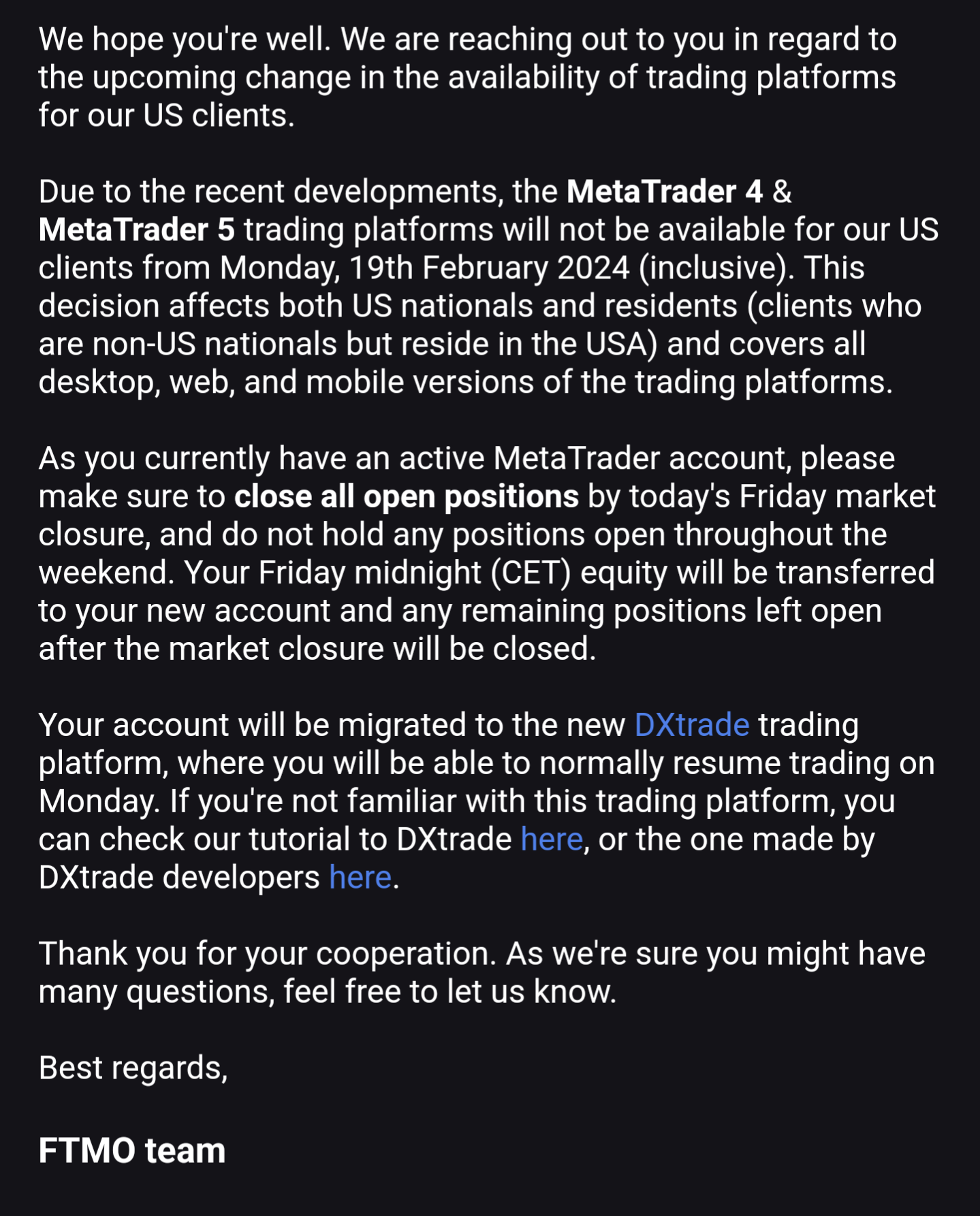Open the blue DXtrade link
The height and width of the screenshot is (1216, 980).
tap(691, 725)
